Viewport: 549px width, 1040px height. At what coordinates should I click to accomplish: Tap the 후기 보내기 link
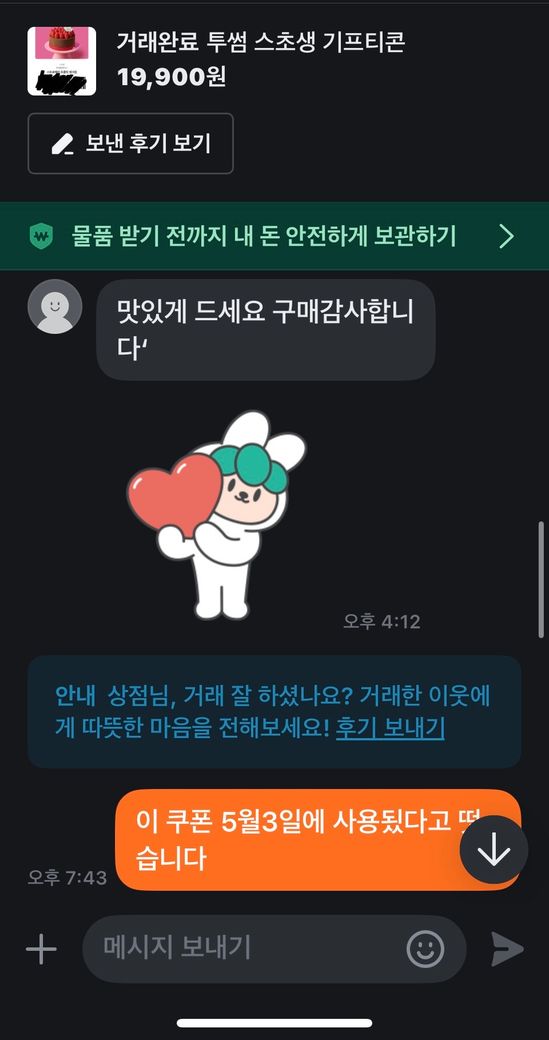point(390,728)
